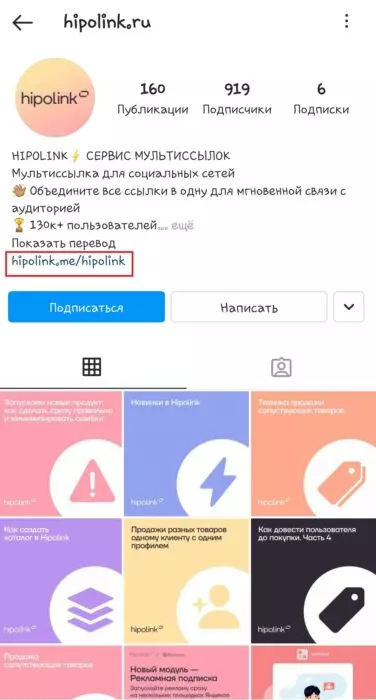This screenshot has height=700, width=376.
Task: Open the Продажи разных товаров одному клиенту post
Action: point(186,580)
